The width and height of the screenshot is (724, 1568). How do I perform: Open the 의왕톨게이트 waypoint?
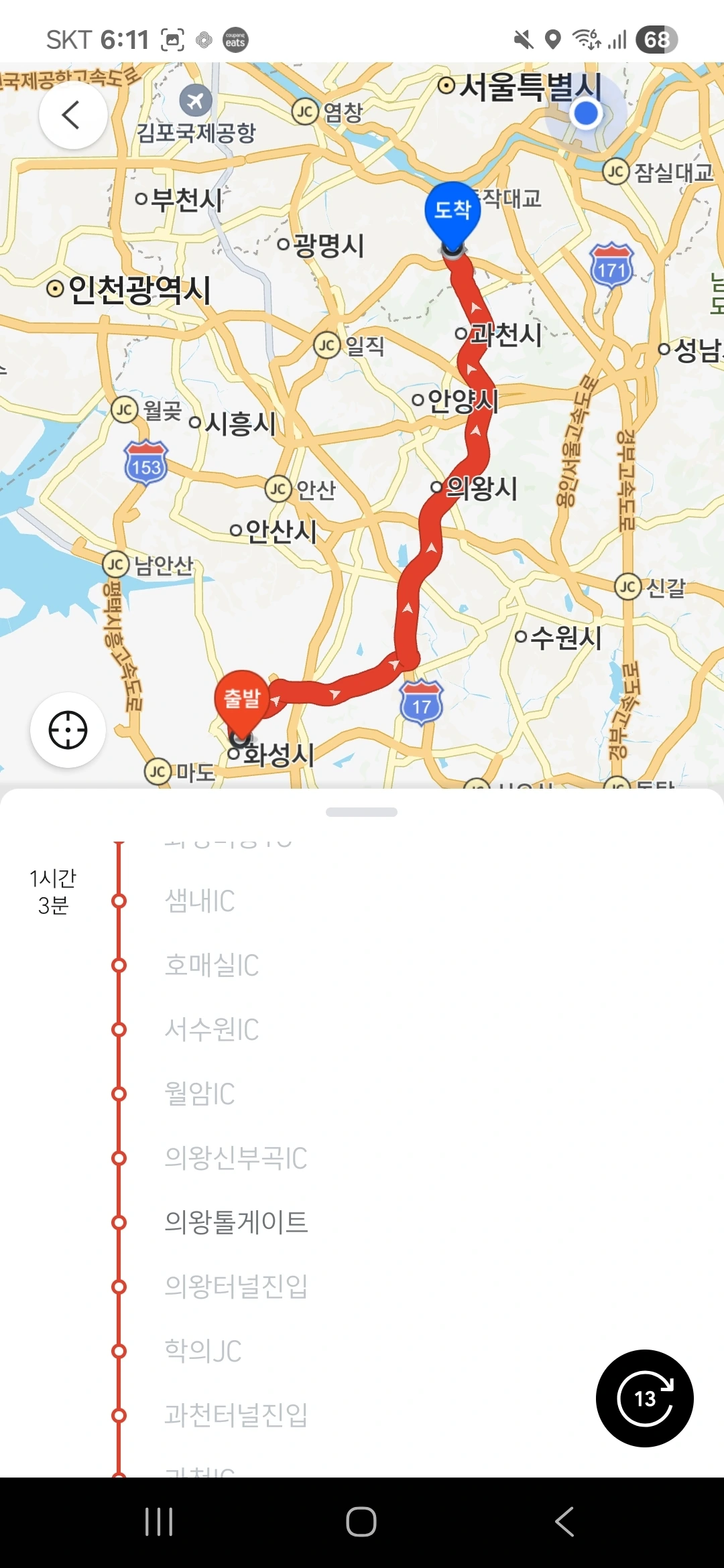[236, 1223]
